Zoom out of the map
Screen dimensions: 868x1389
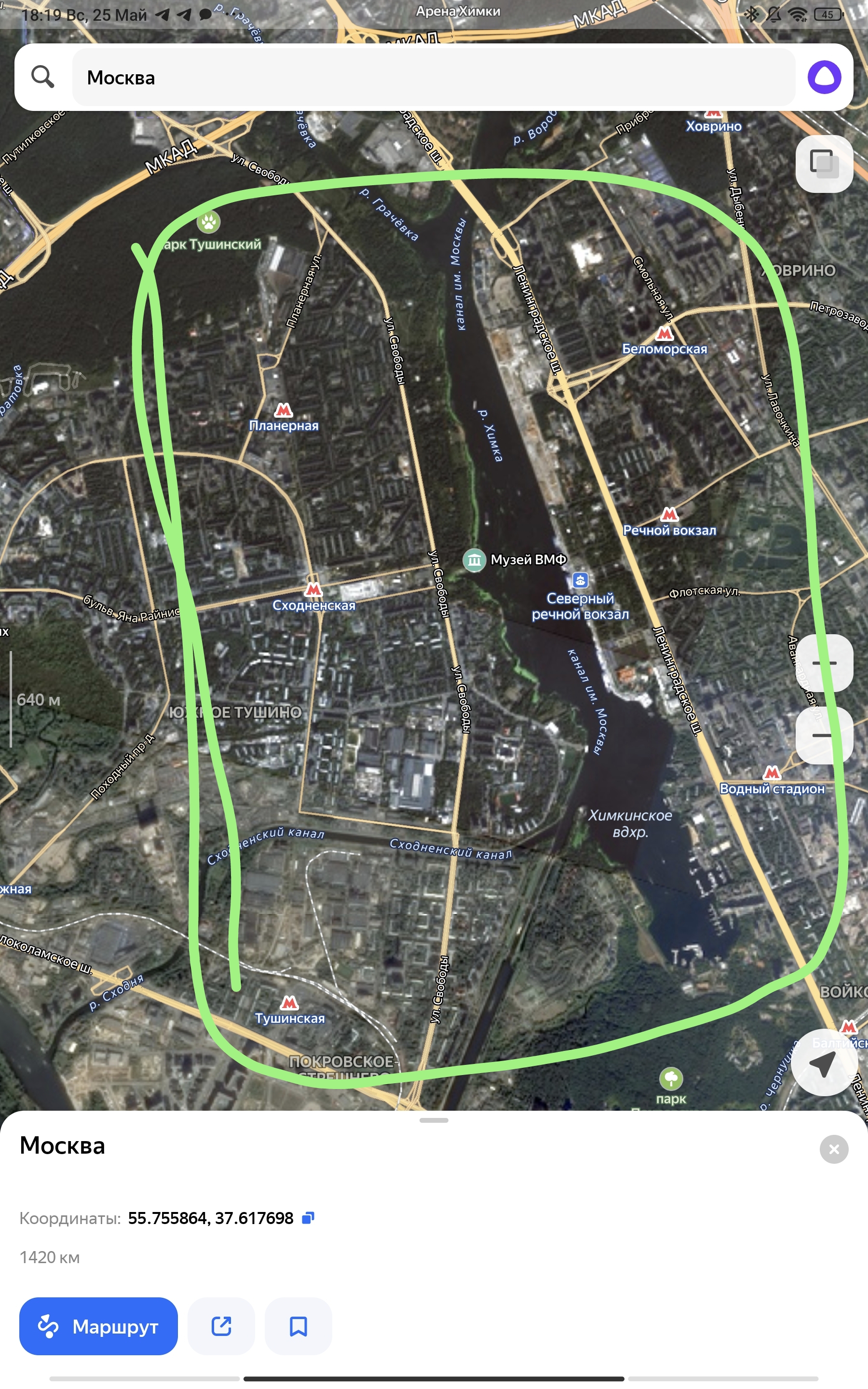(824, 735)
